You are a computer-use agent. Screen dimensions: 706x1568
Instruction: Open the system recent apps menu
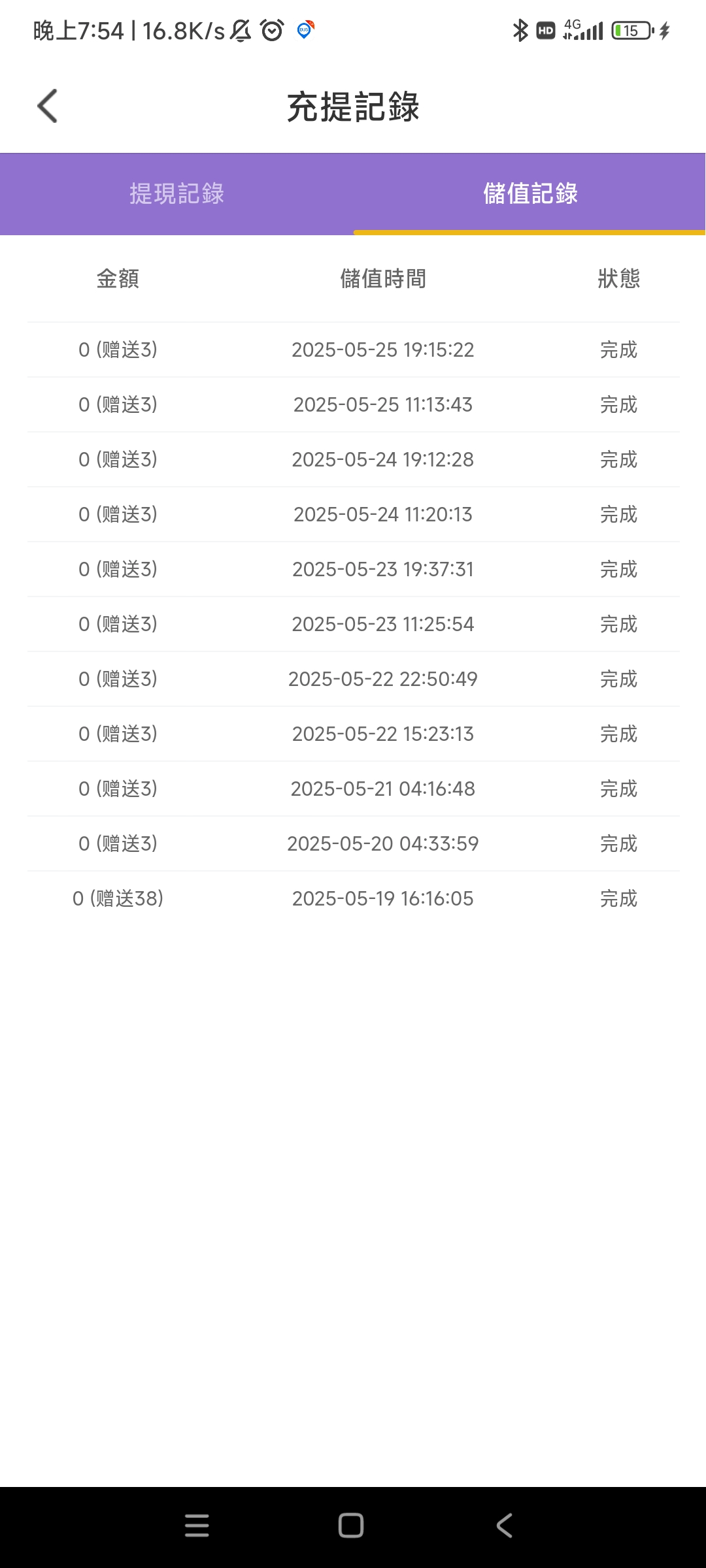[x=197, y=1526]
